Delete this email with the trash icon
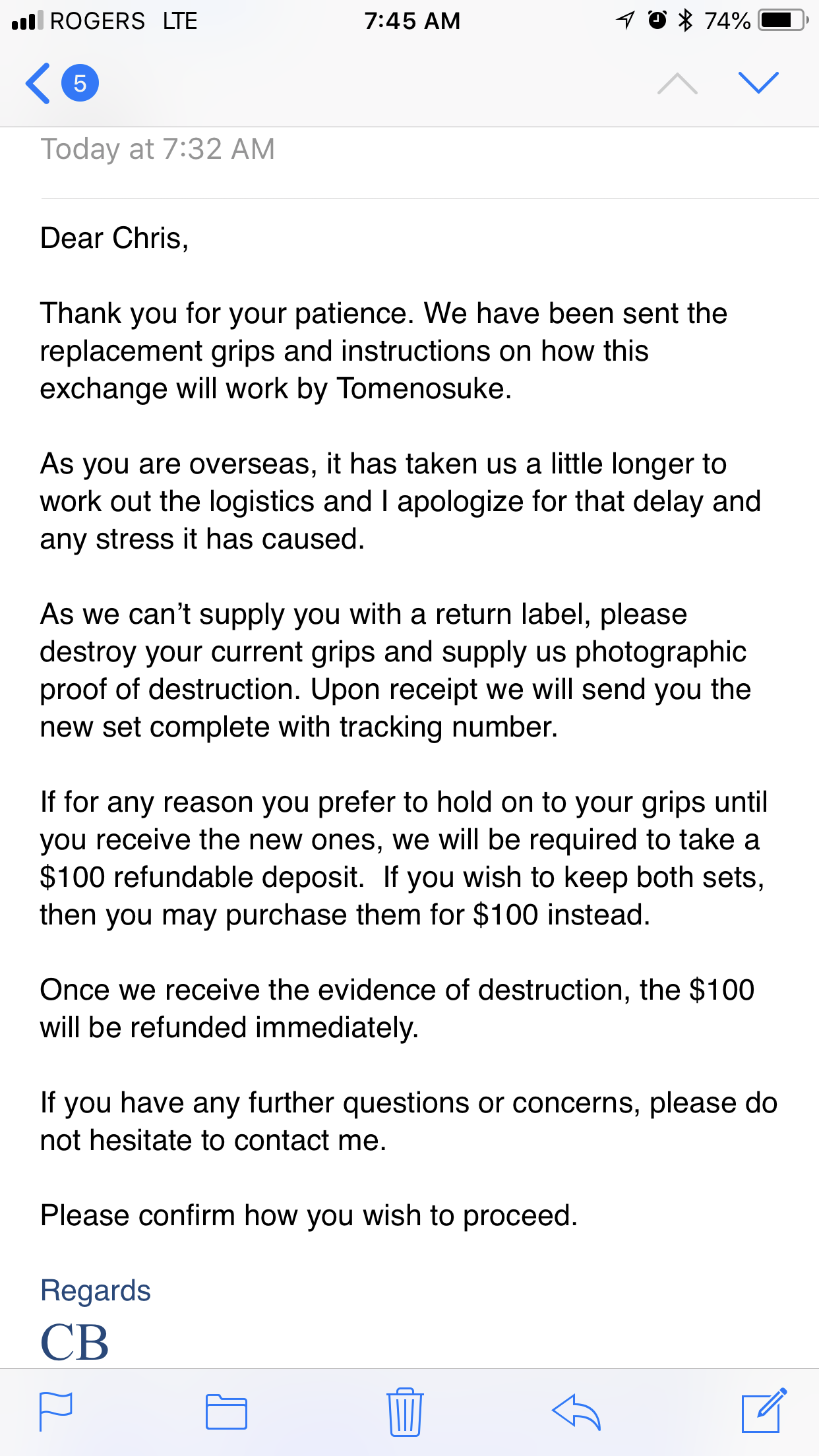819x1456 pixels. point(405,1411)
